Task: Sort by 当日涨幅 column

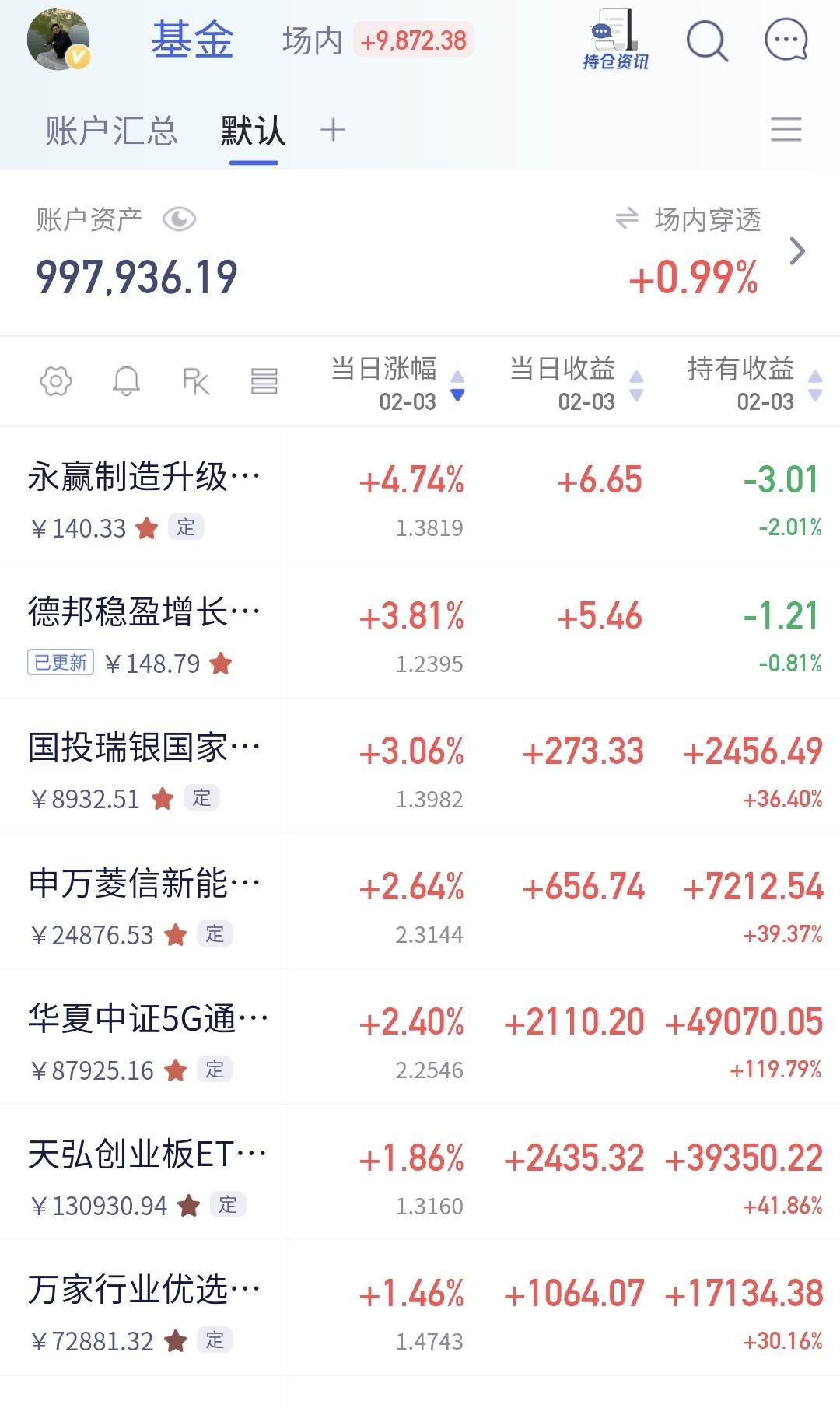Action: pyautogui.click(x=397, y=383)
